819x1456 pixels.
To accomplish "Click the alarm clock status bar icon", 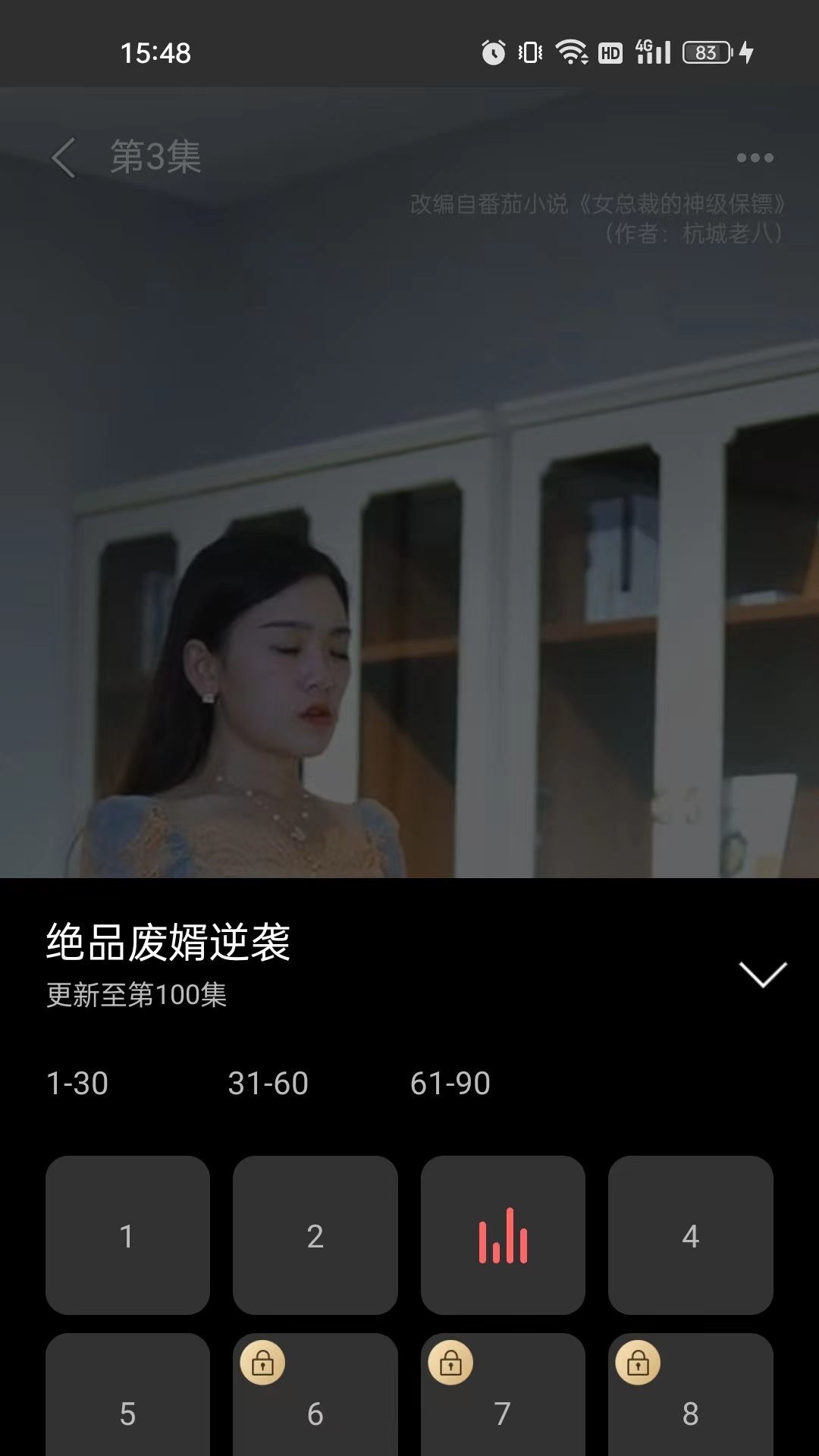I will click(492, 52).
